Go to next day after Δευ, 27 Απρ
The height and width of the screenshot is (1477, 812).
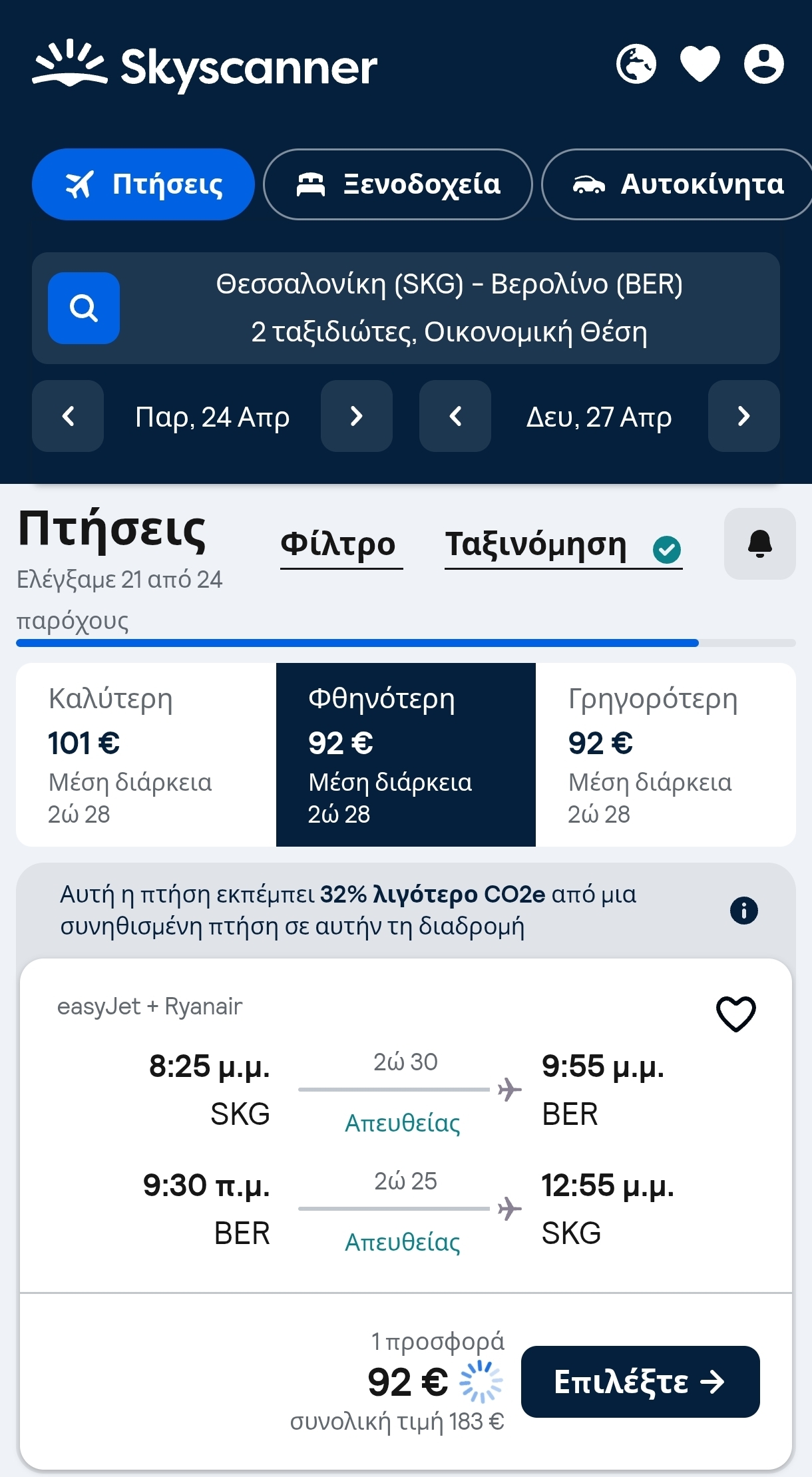click(743, 416)
